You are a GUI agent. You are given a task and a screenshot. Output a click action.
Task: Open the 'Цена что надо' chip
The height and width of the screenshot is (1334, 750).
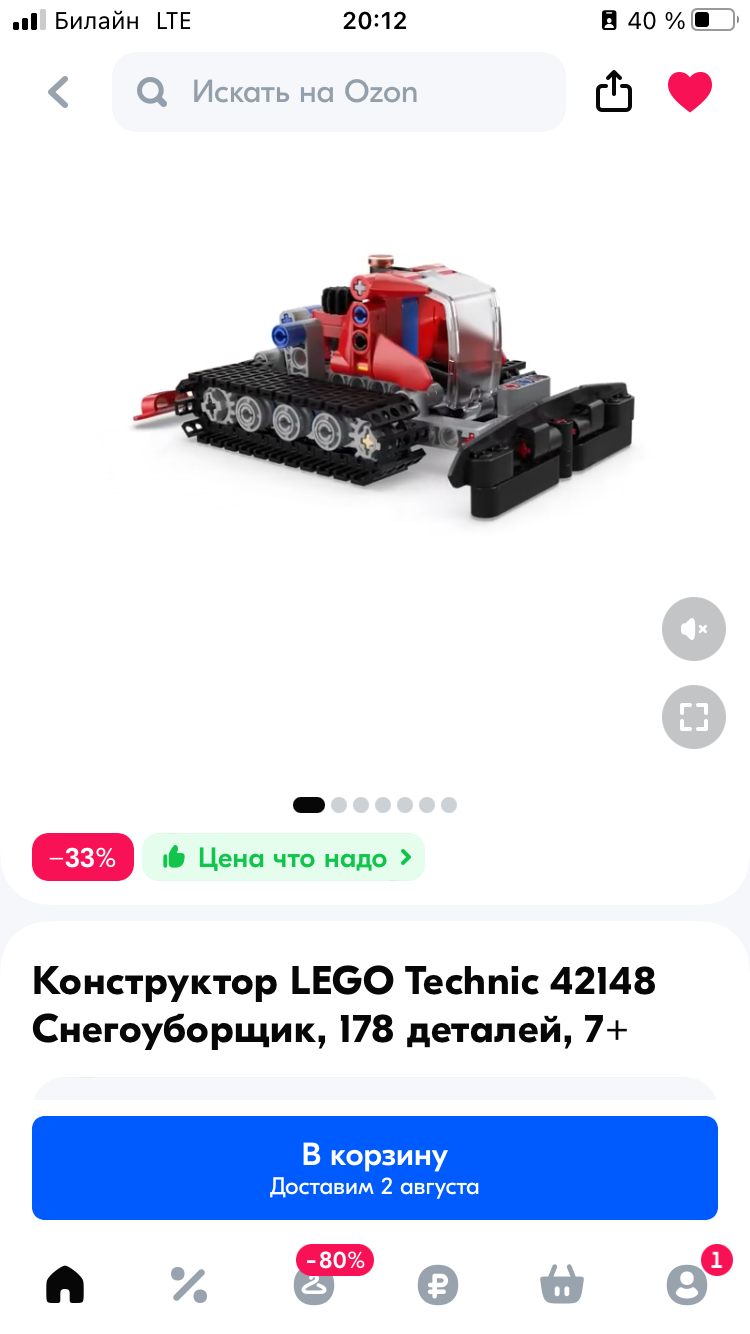coord(284,857)
